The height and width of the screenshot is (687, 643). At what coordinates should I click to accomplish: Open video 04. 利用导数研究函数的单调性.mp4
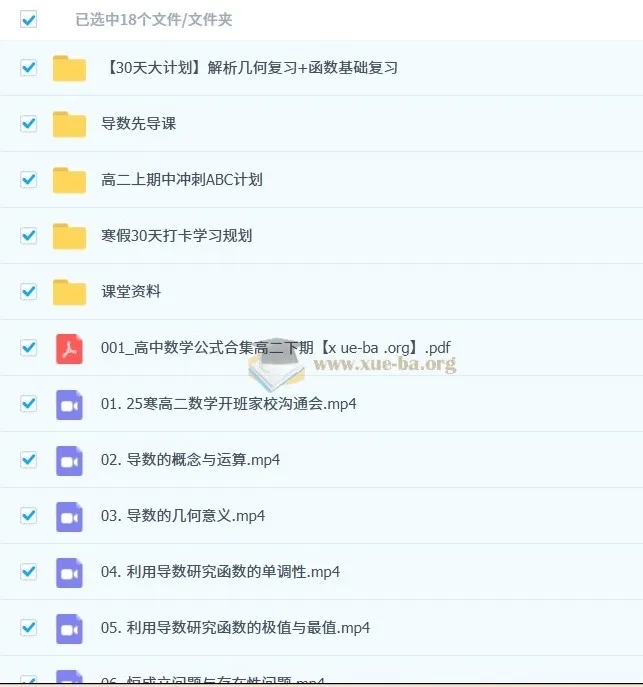[220, 572]
